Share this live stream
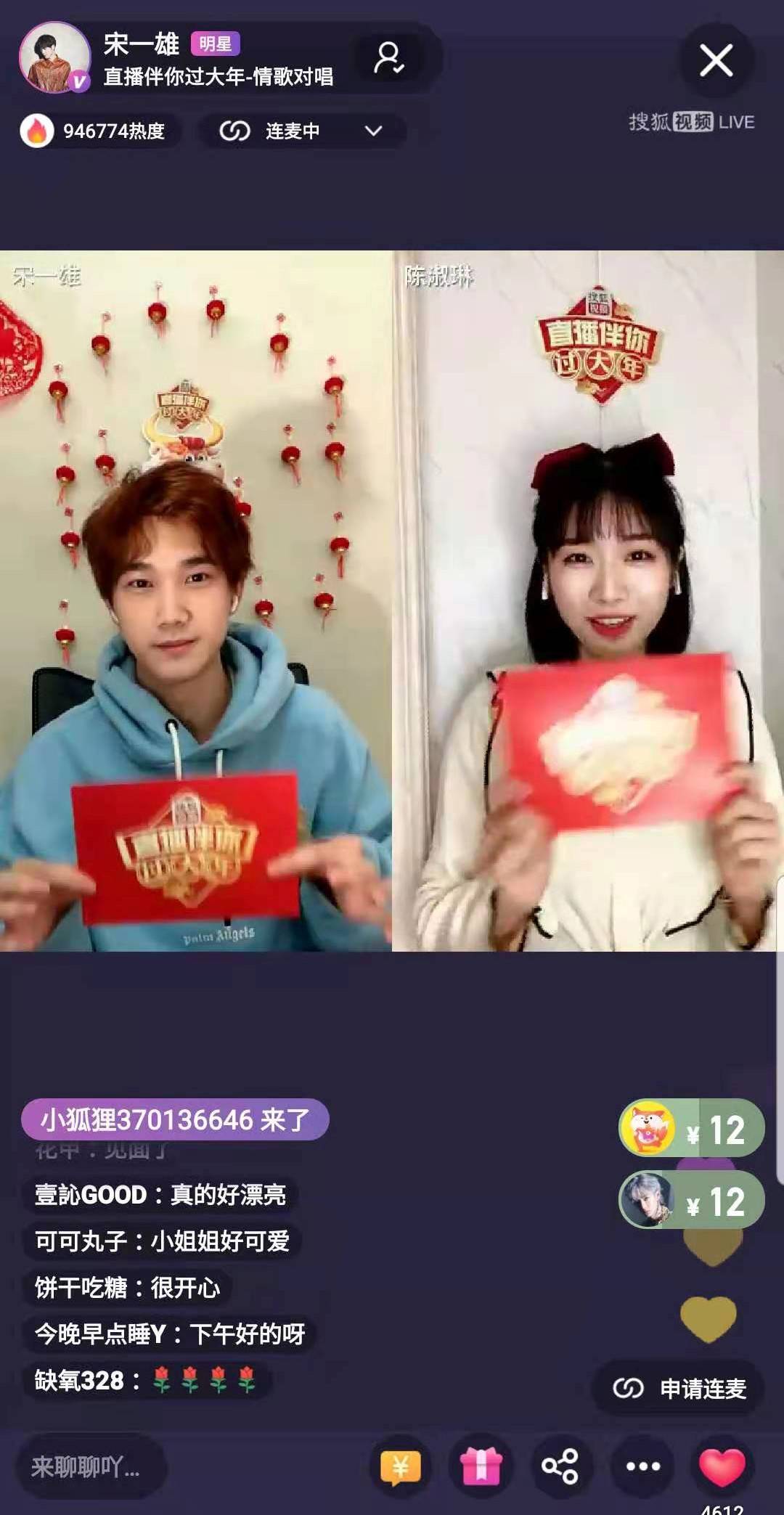 pos(560,1467)
